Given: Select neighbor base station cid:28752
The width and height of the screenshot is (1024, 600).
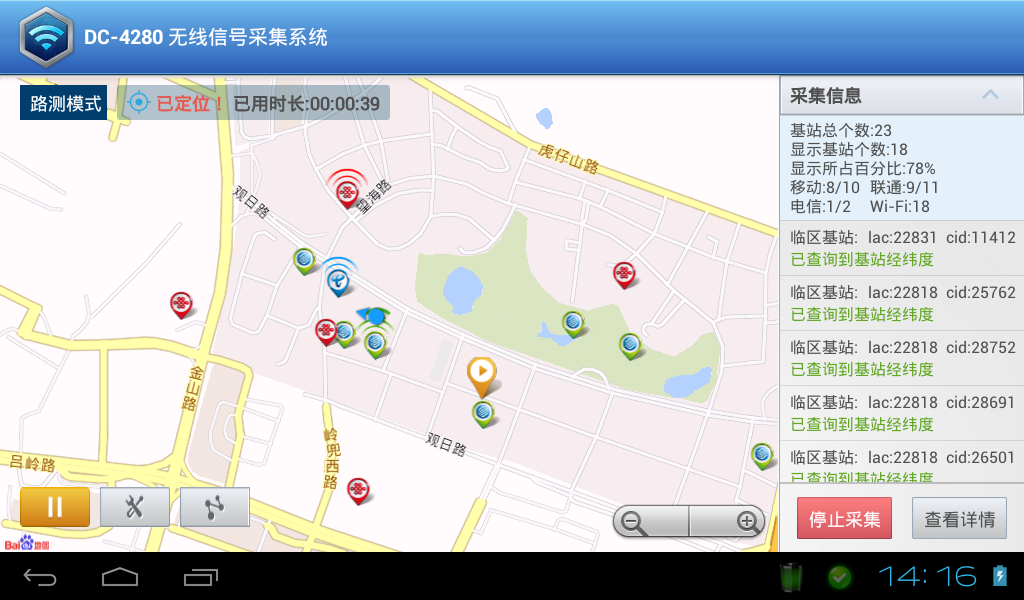Looking at the screenshot, I should 902,358.
